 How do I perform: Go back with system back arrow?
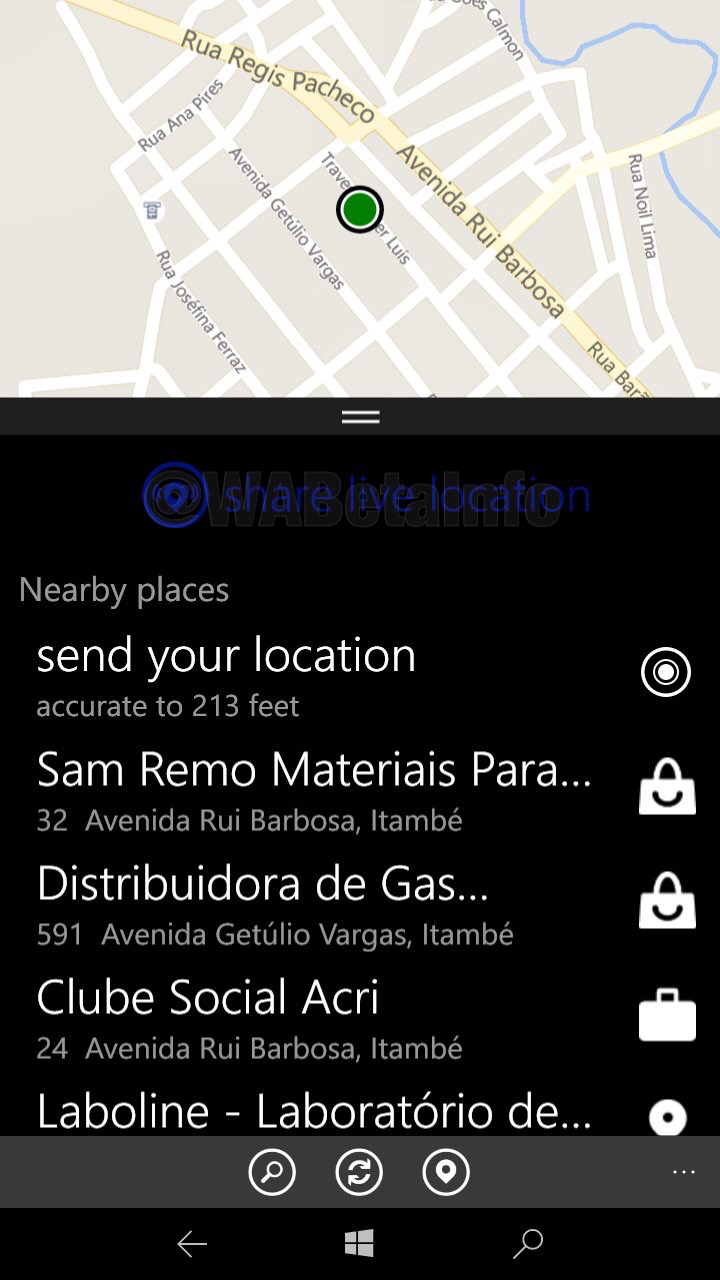192,1244
